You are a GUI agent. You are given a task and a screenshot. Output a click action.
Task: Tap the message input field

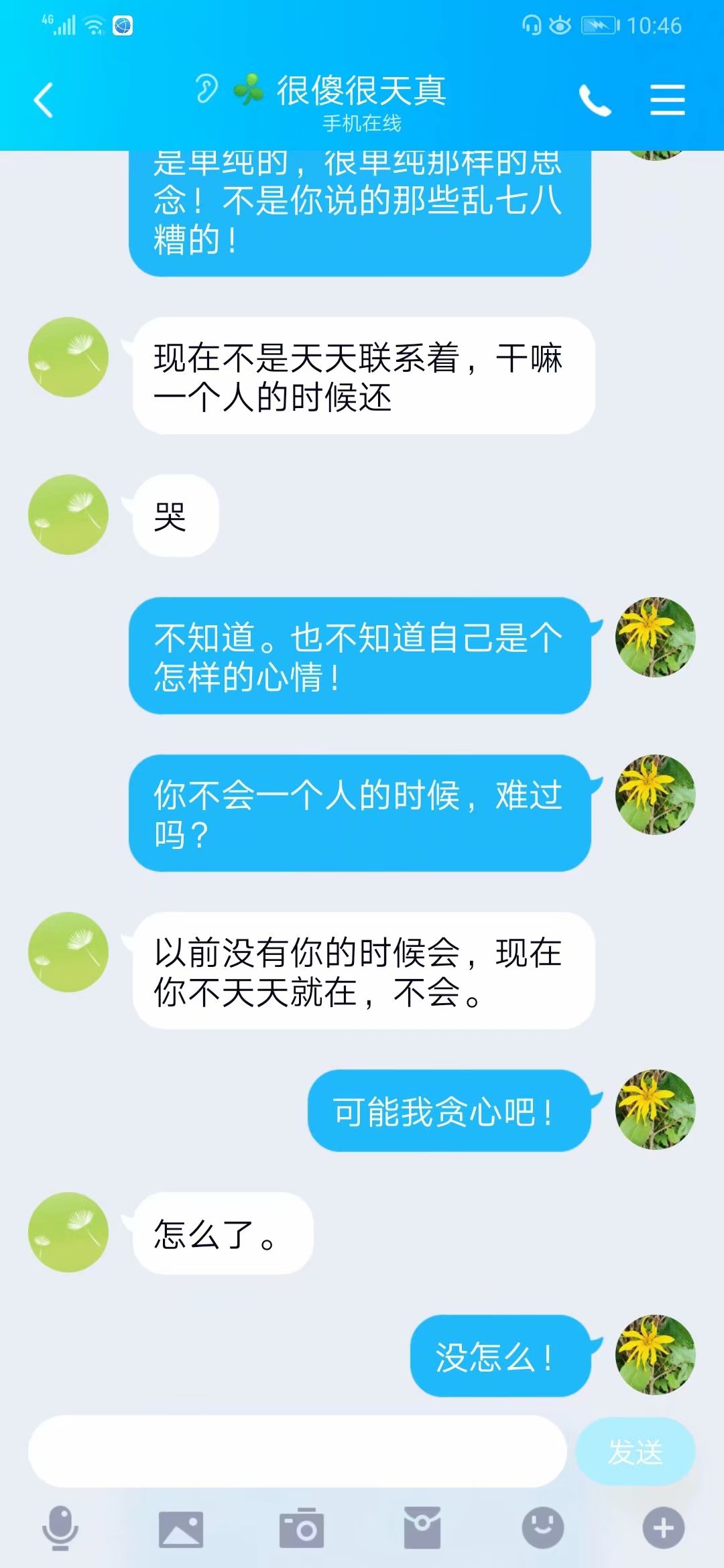click(297, 1451)
